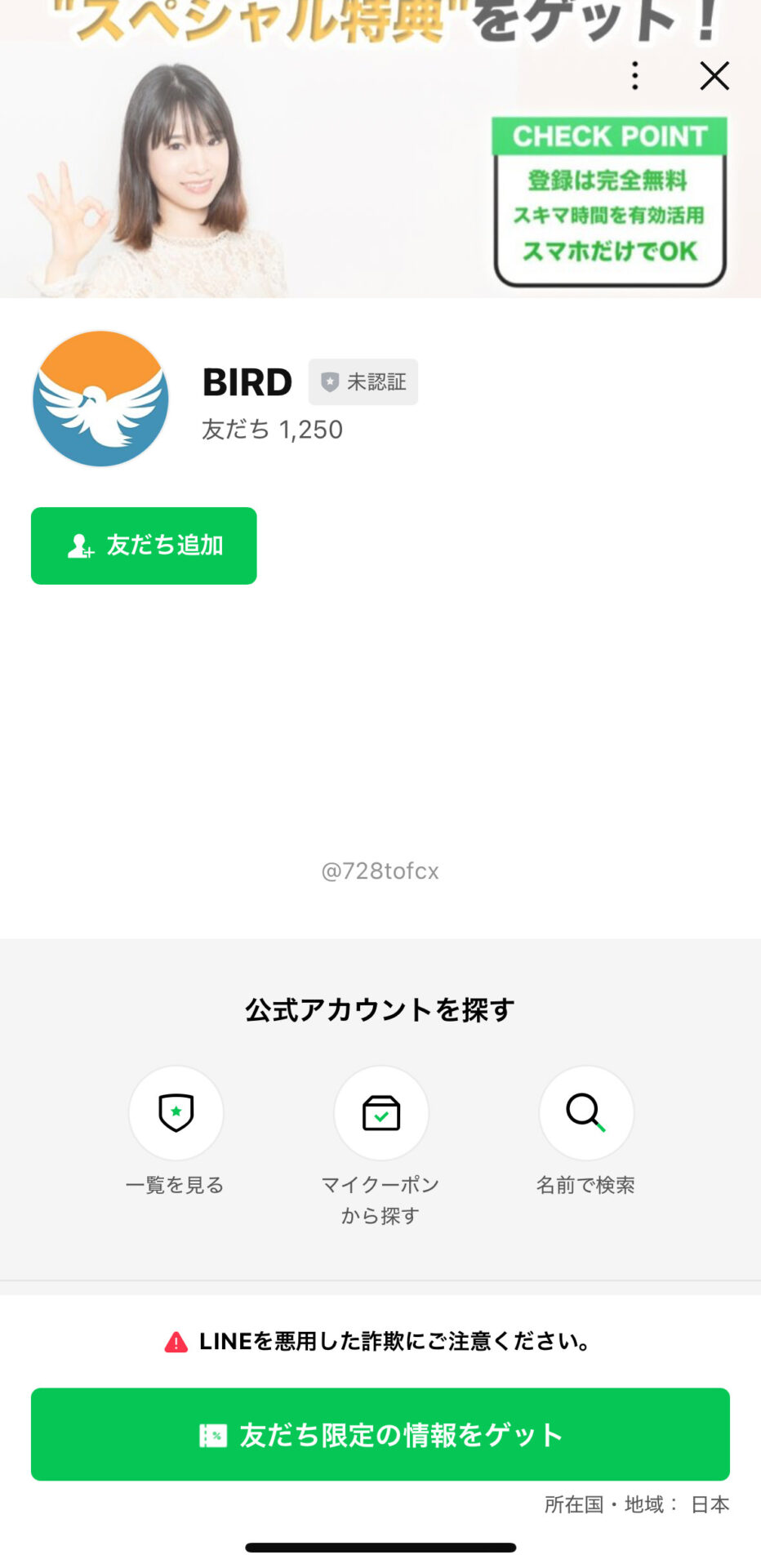Tap the 友だち限定の情報をゲット button

click(380, 1434)
